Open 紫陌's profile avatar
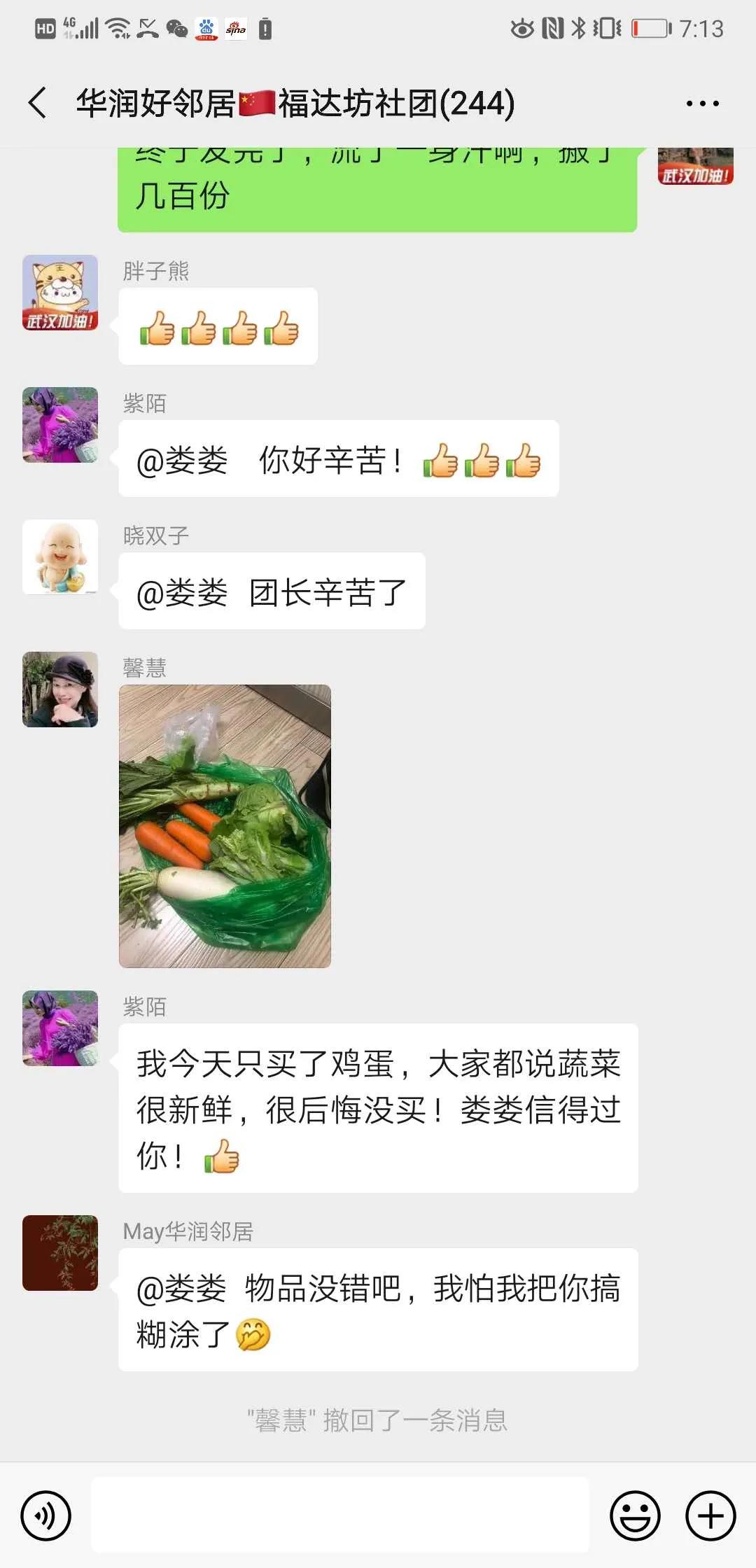Image resolution: width=756 pixels, height=1568 pixels. click(x=60, y=425)
